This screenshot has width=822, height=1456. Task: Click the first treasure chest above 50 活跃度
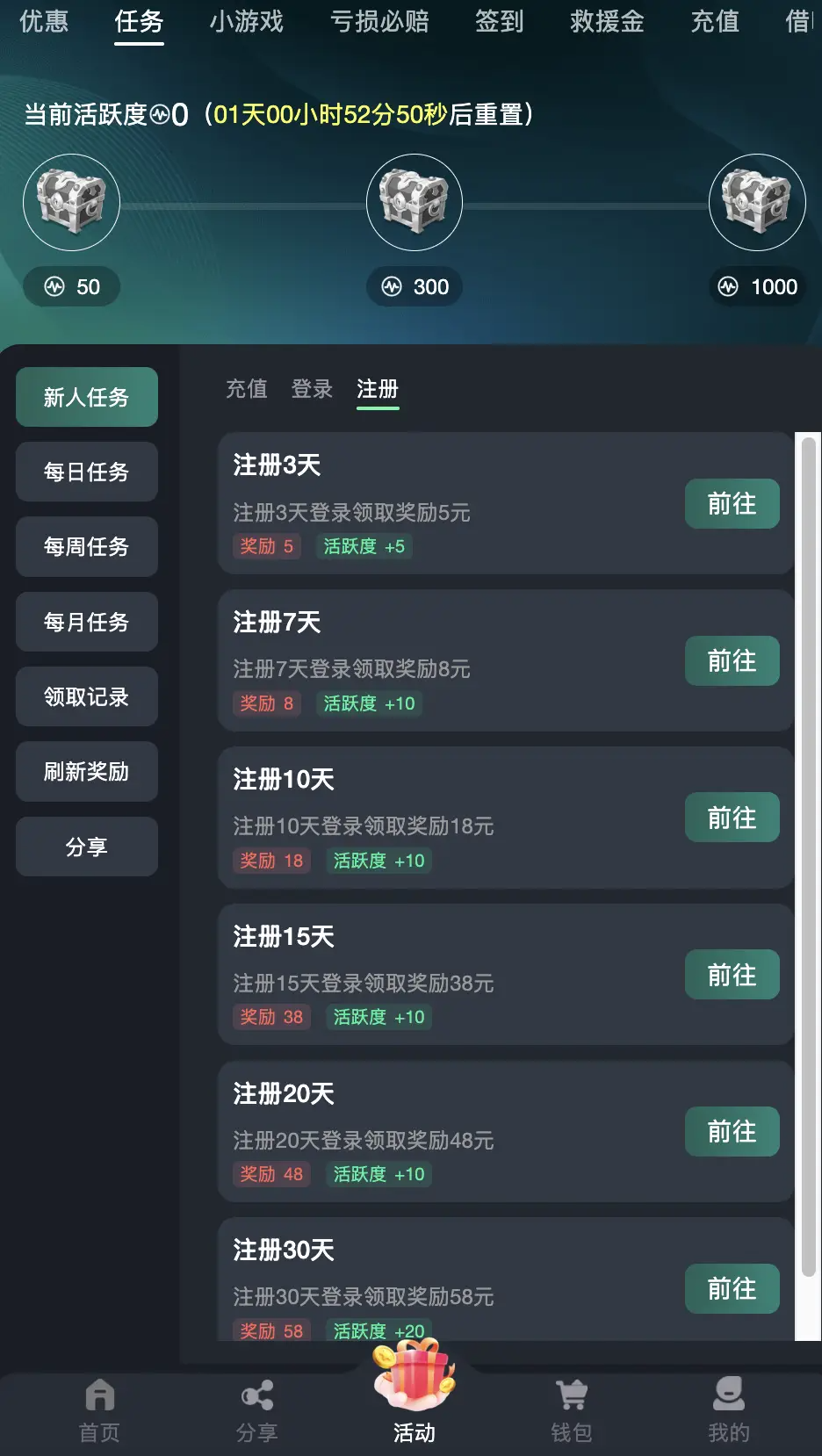(71, 202)
